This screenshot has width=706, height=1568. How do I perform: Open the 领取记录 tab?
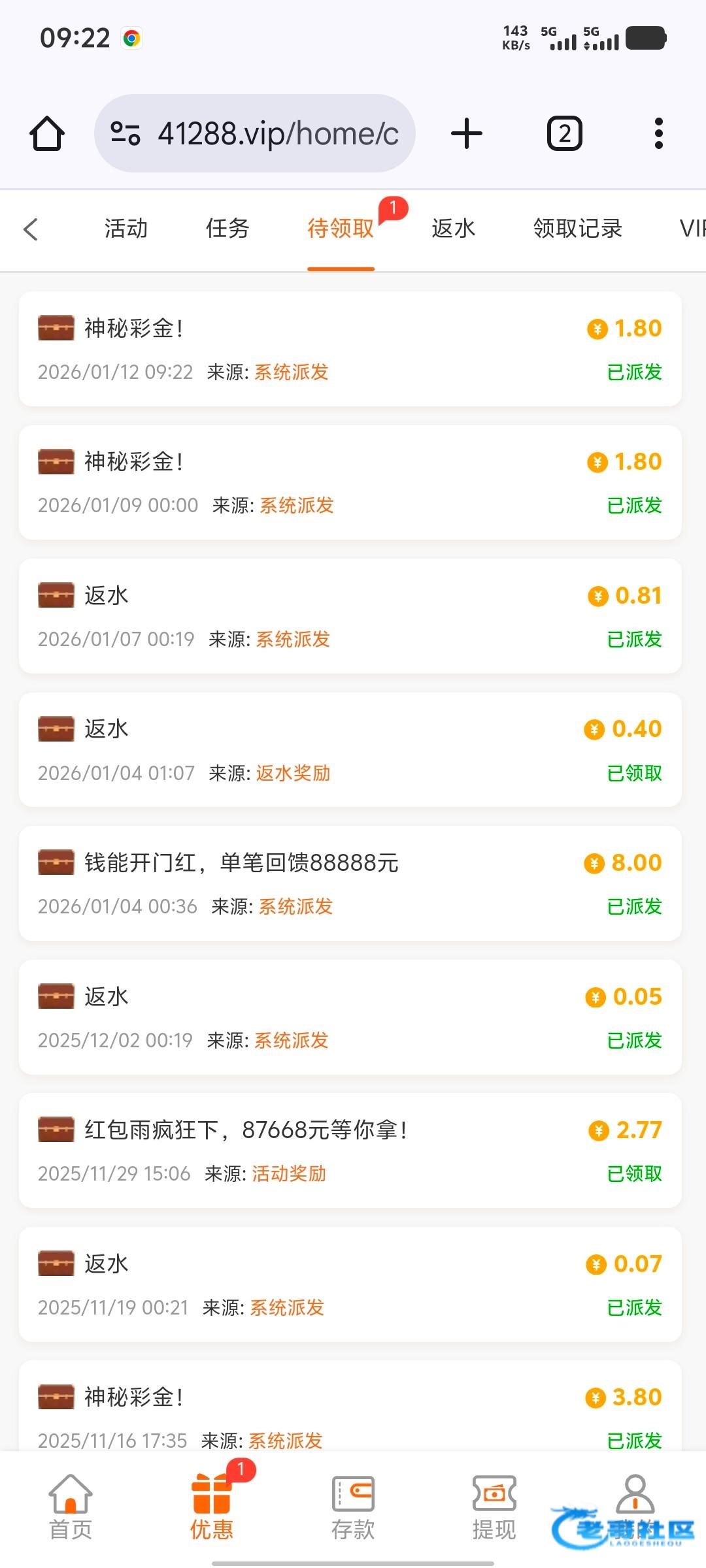[x=577, y=229]
